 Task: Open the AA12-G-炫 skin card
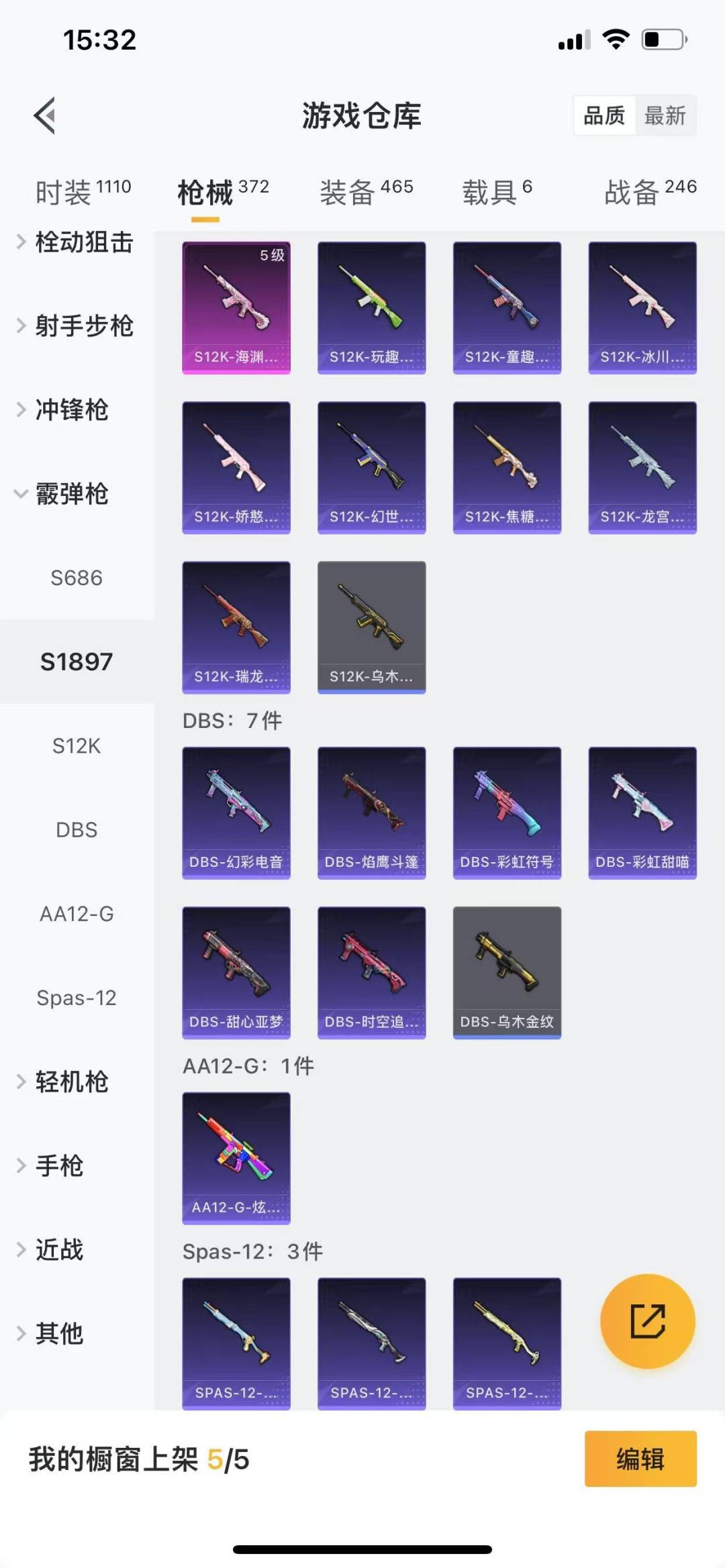[236, 1159]
